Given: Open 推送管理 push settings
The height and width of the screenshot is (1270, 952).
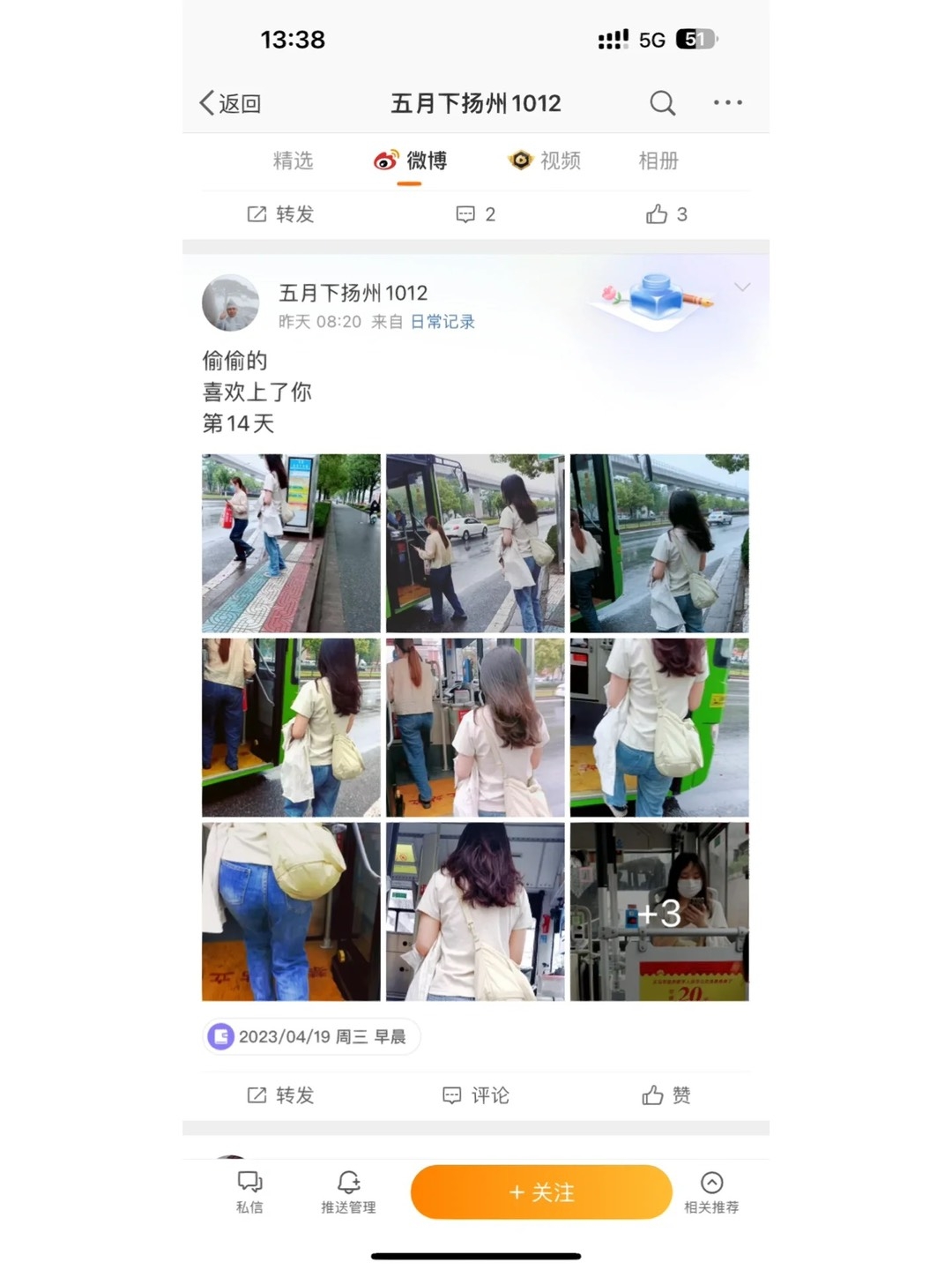Looking at the screenshot, I should pyautogui.click(x=348, y=1192).
